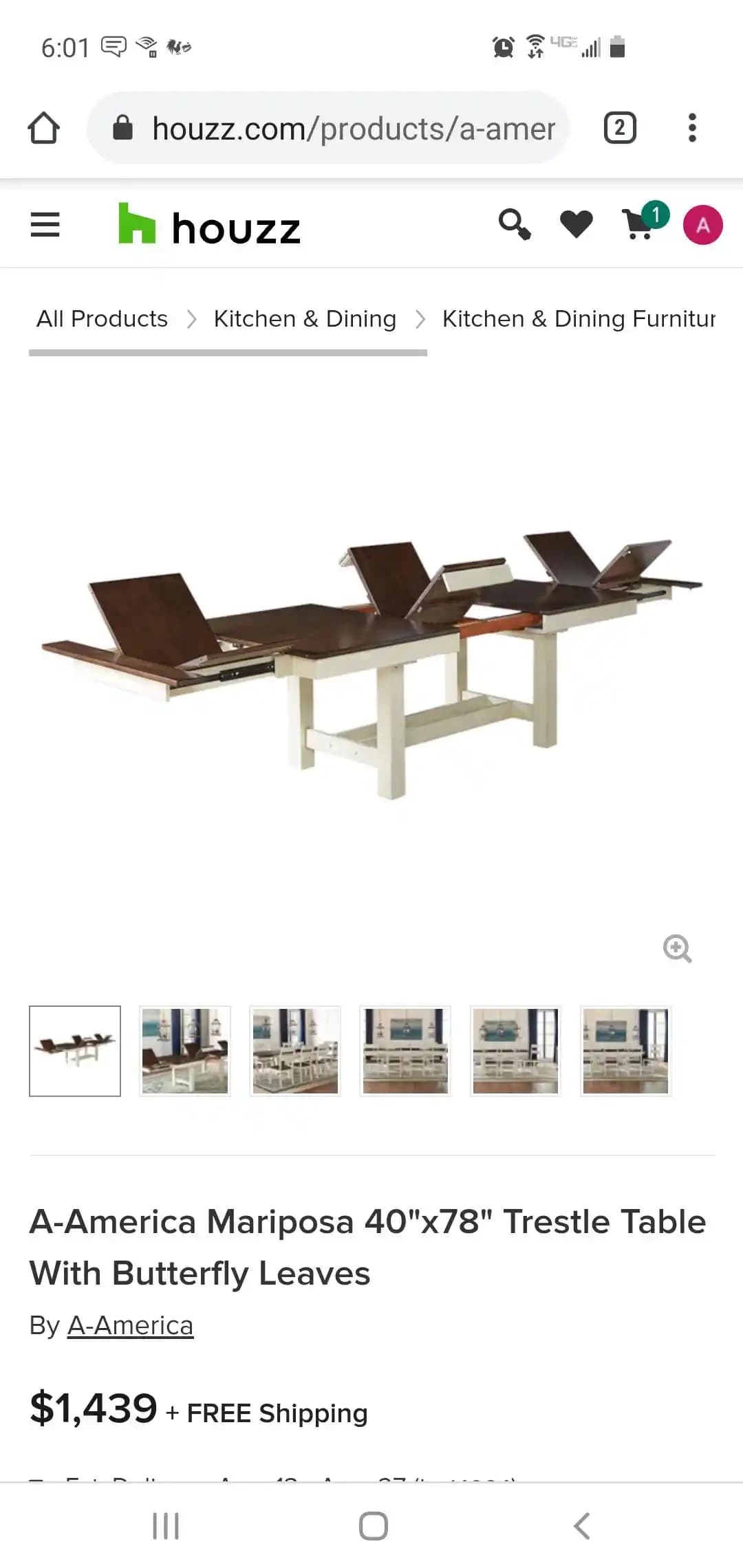Open the A-America brand link
Viewport: 743px width, 1568px height.
click(x=130, y=1325)
